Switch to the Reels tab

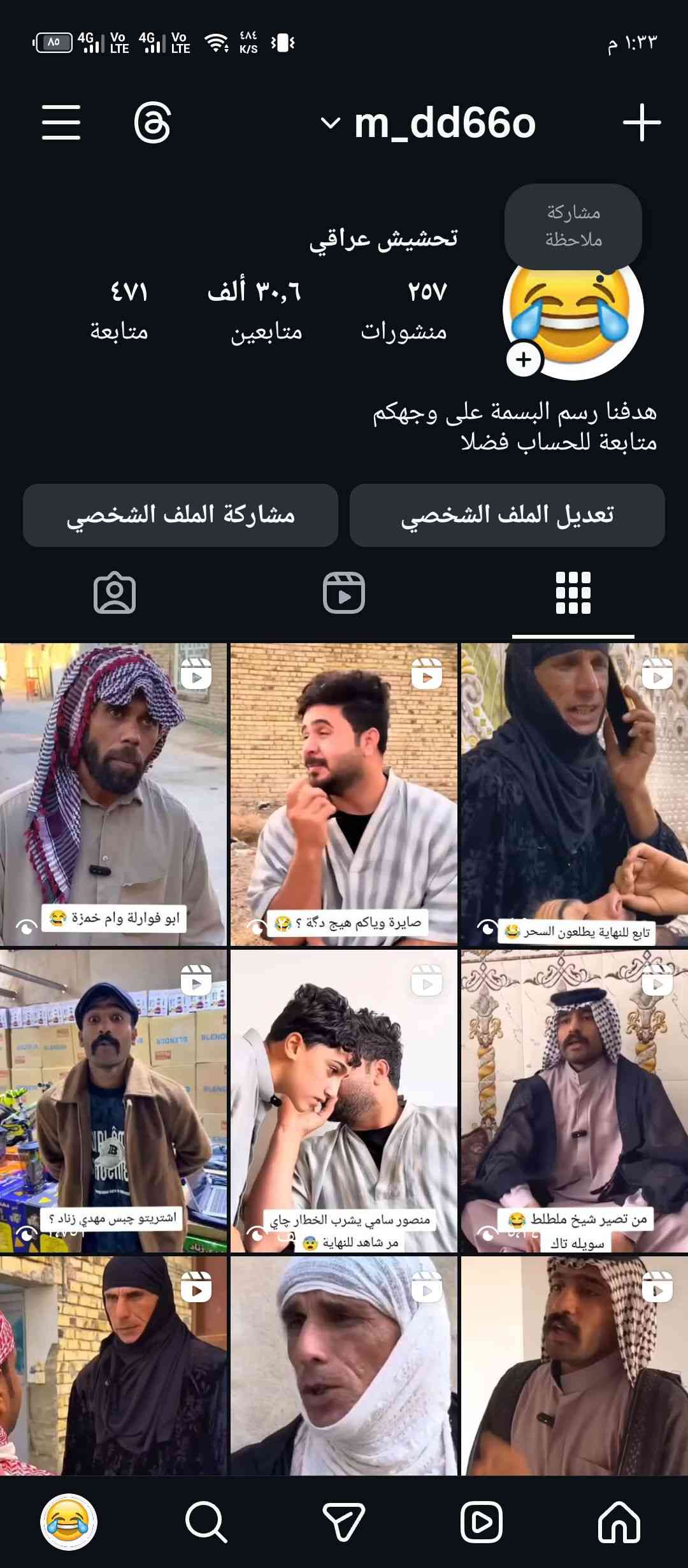(x=343, y=593)
